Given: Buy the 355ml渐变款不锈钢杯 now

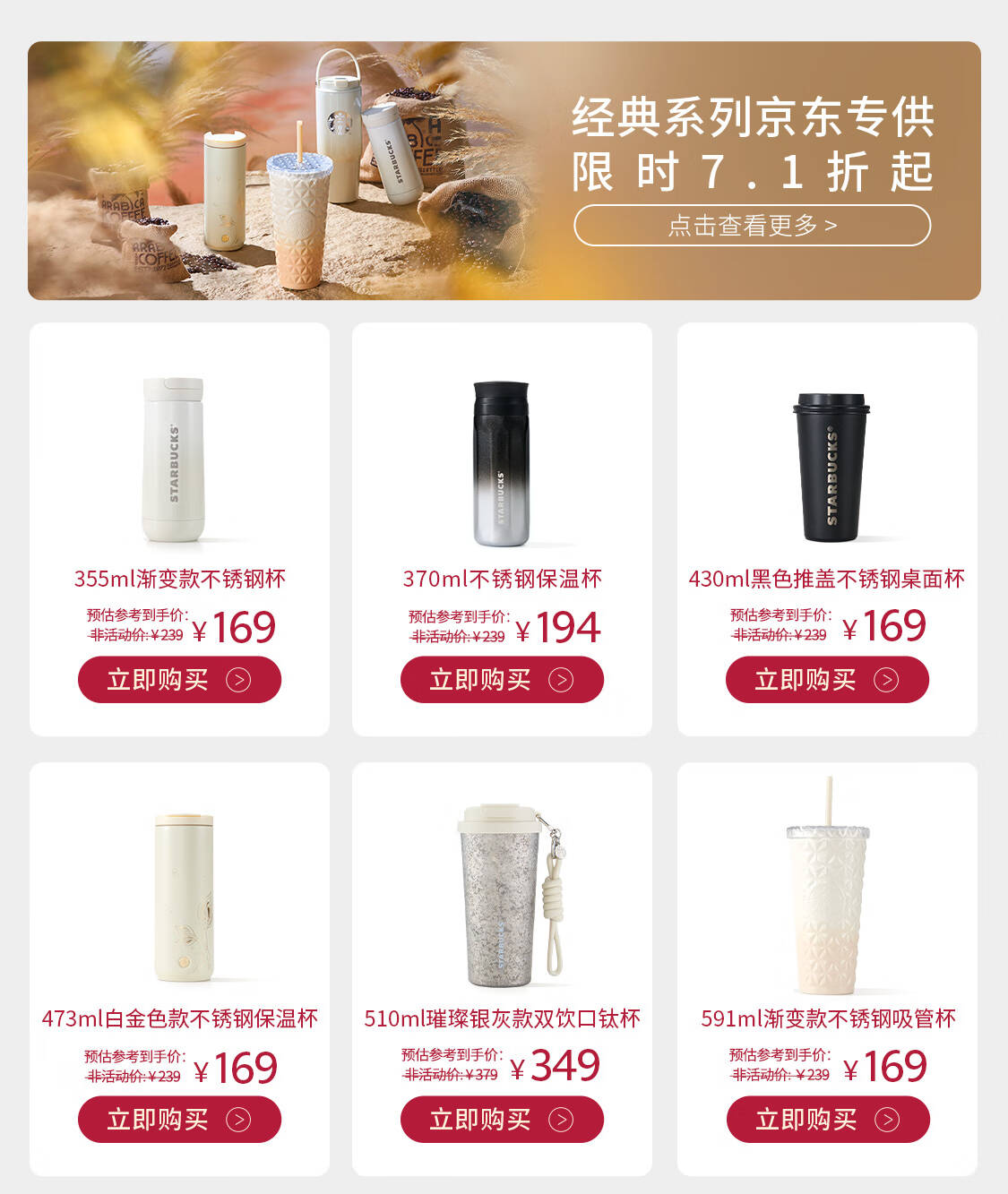Looking at the screenshot, I should pyautogui.click(x=179, y=680).
